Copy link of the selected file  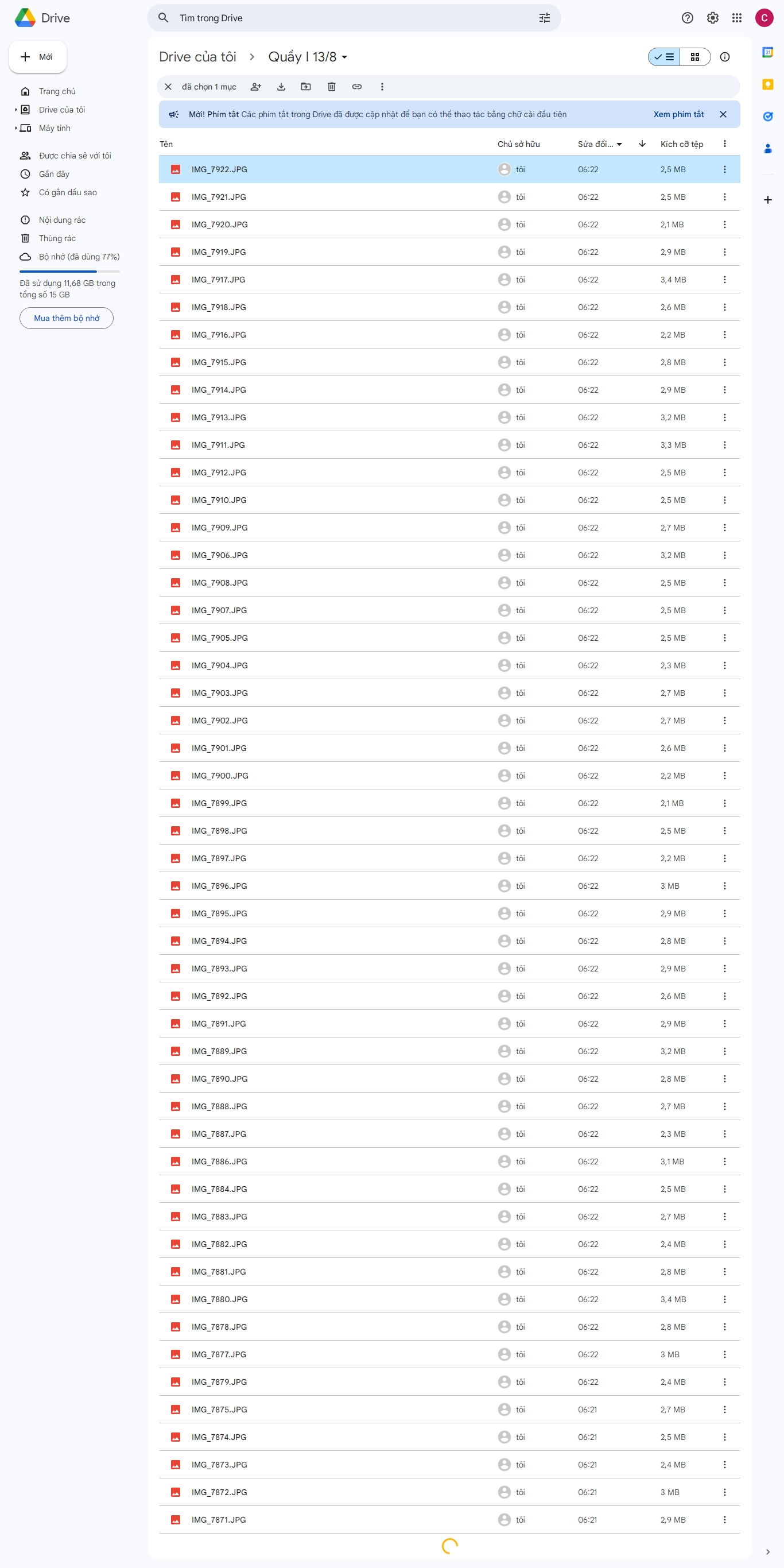pyautogui.click(x=356, y=87)
